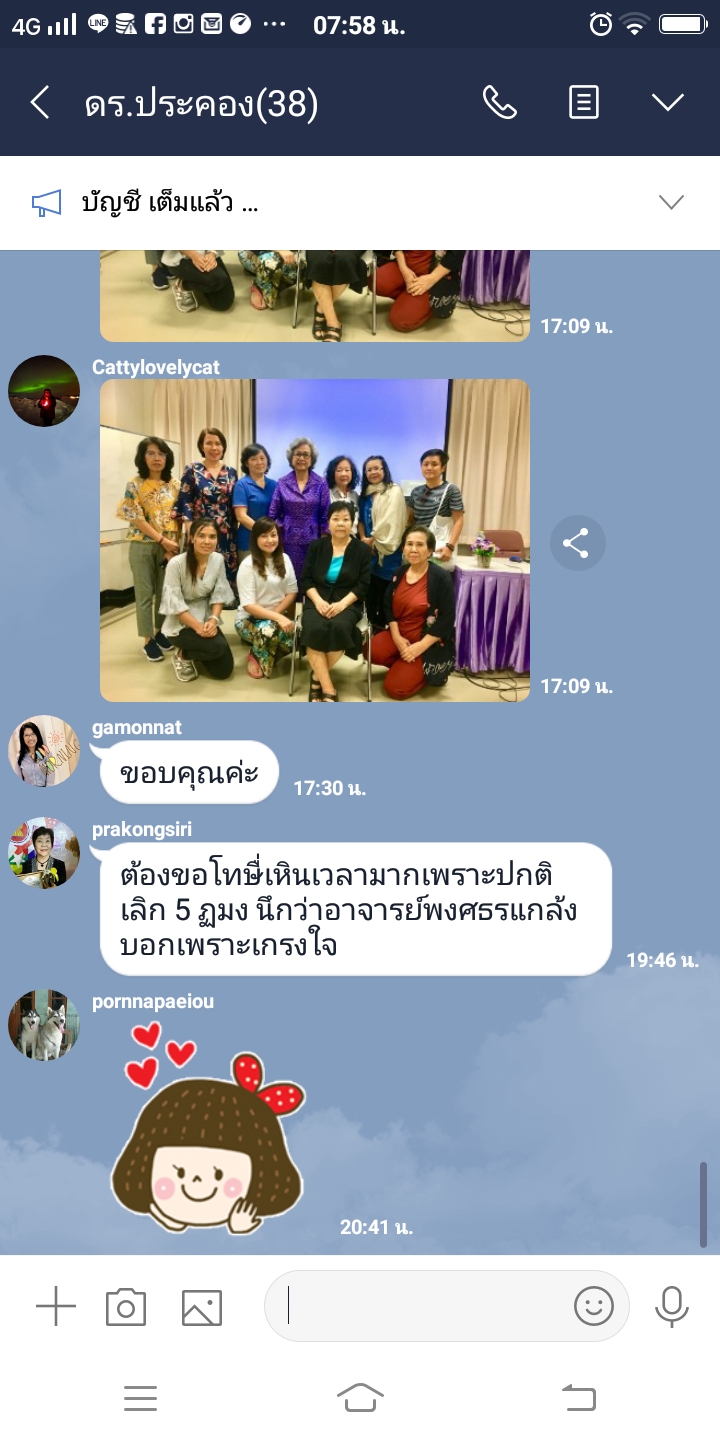Expand the บัญชี เต็มแล้ว announcement

coord(671,203)
